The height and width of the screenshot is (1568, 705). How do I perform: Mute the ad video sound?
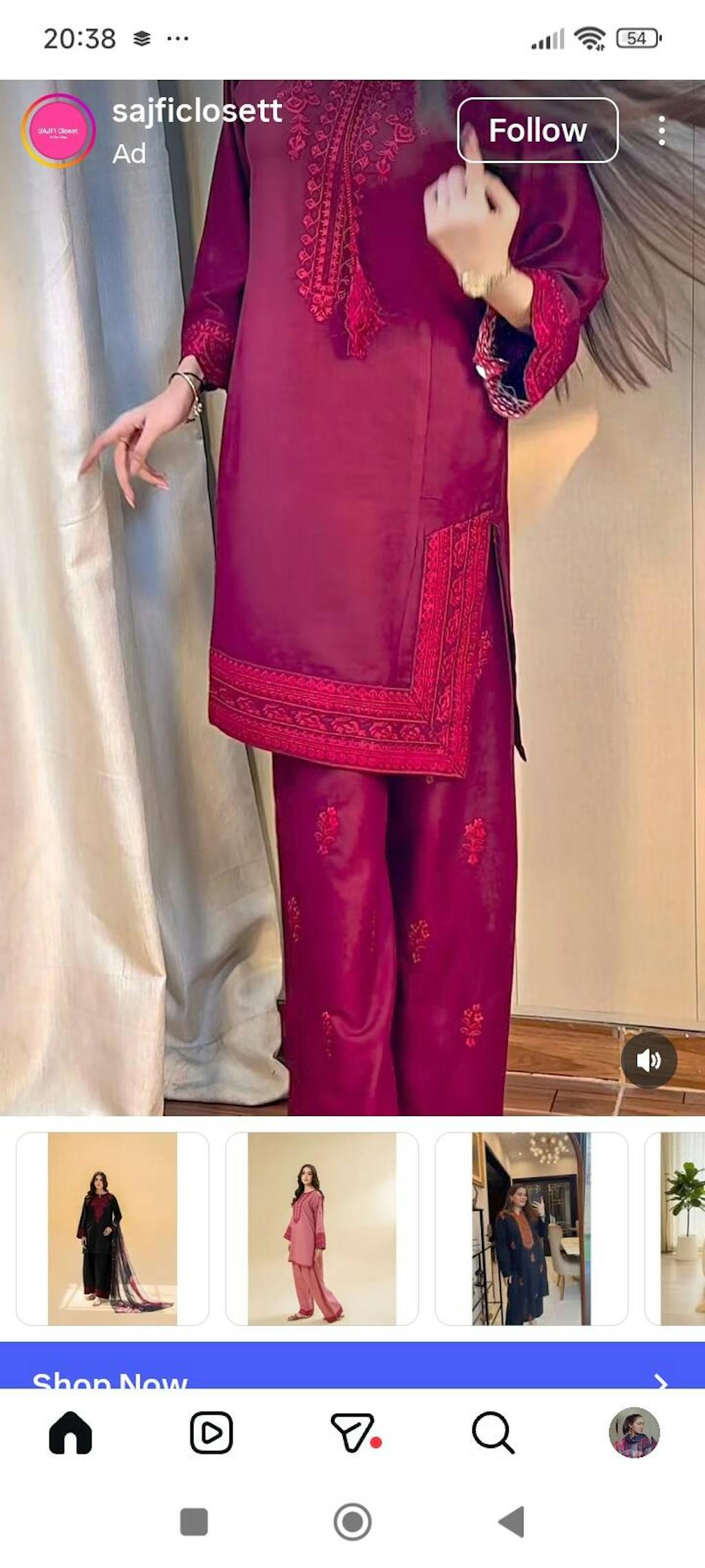coord(649,1060)
